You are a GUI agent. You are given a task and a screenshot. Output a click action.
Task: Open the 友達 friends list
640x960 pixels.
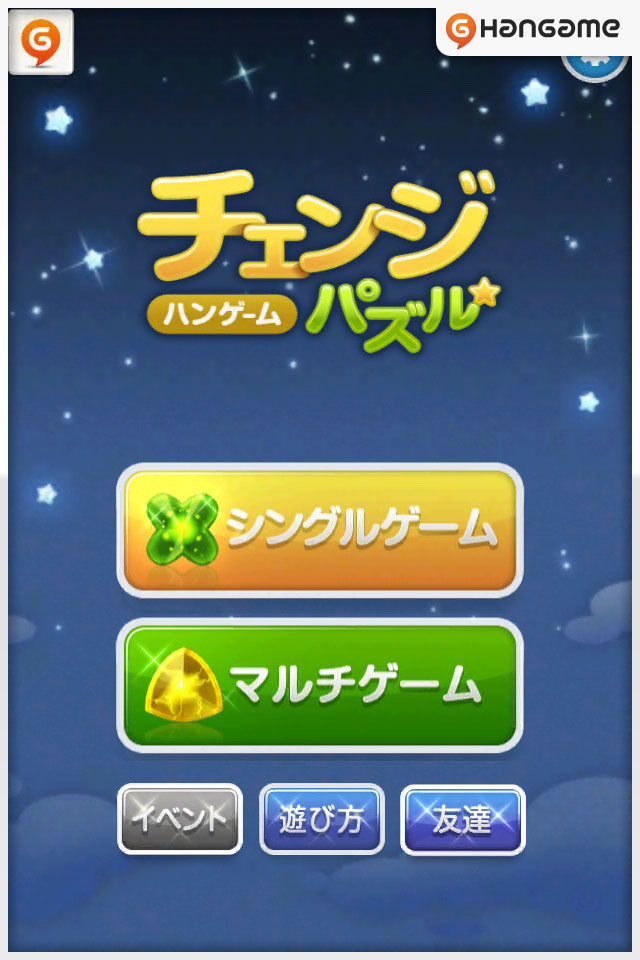coord(463,819)
